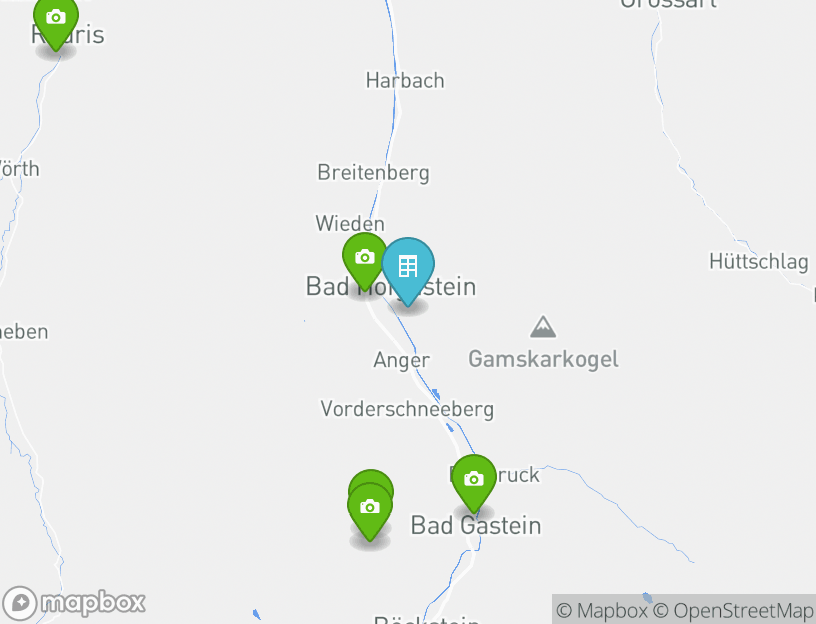Open the camera pin near Rauris
The height and width of the screenshot is (624, 816).
55,18
